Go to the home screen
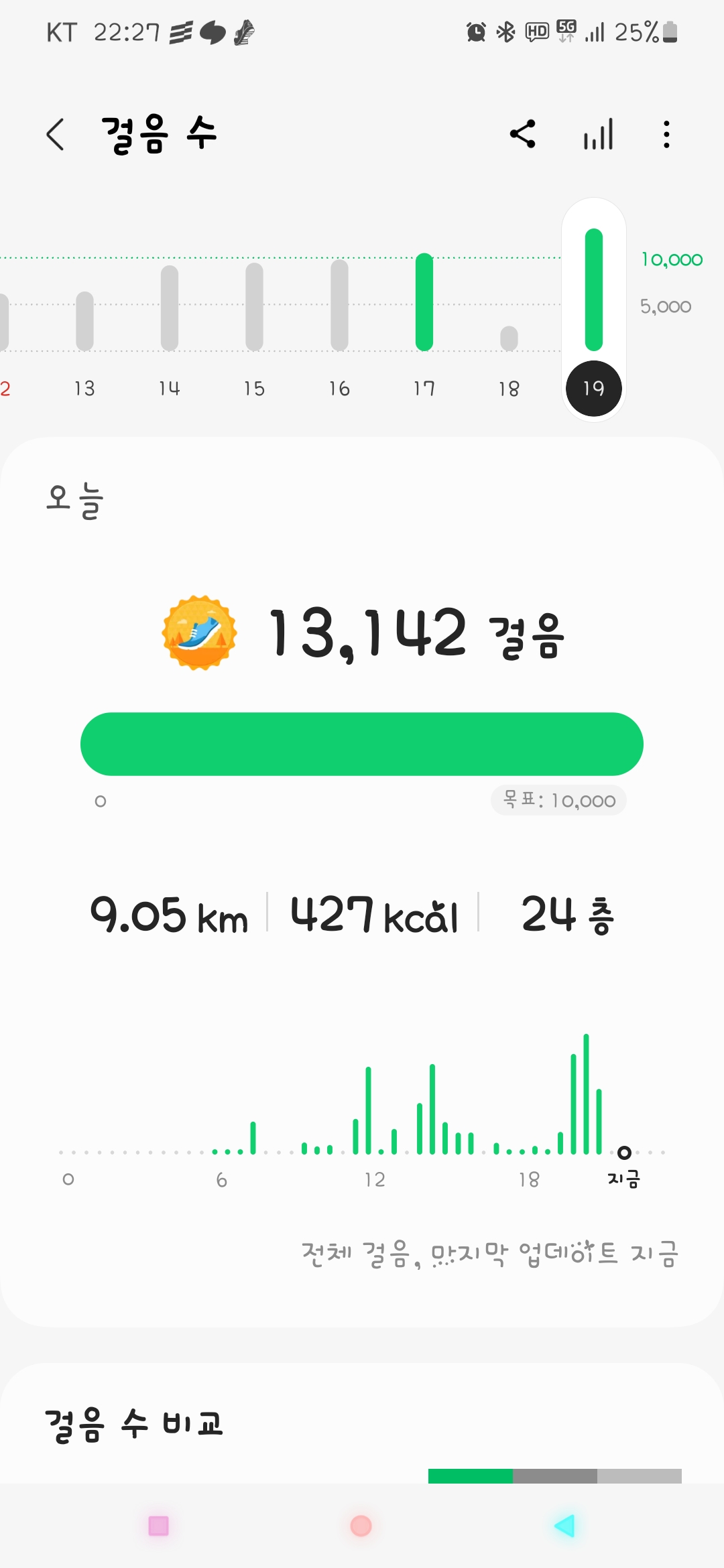 tap(361, 1526)
